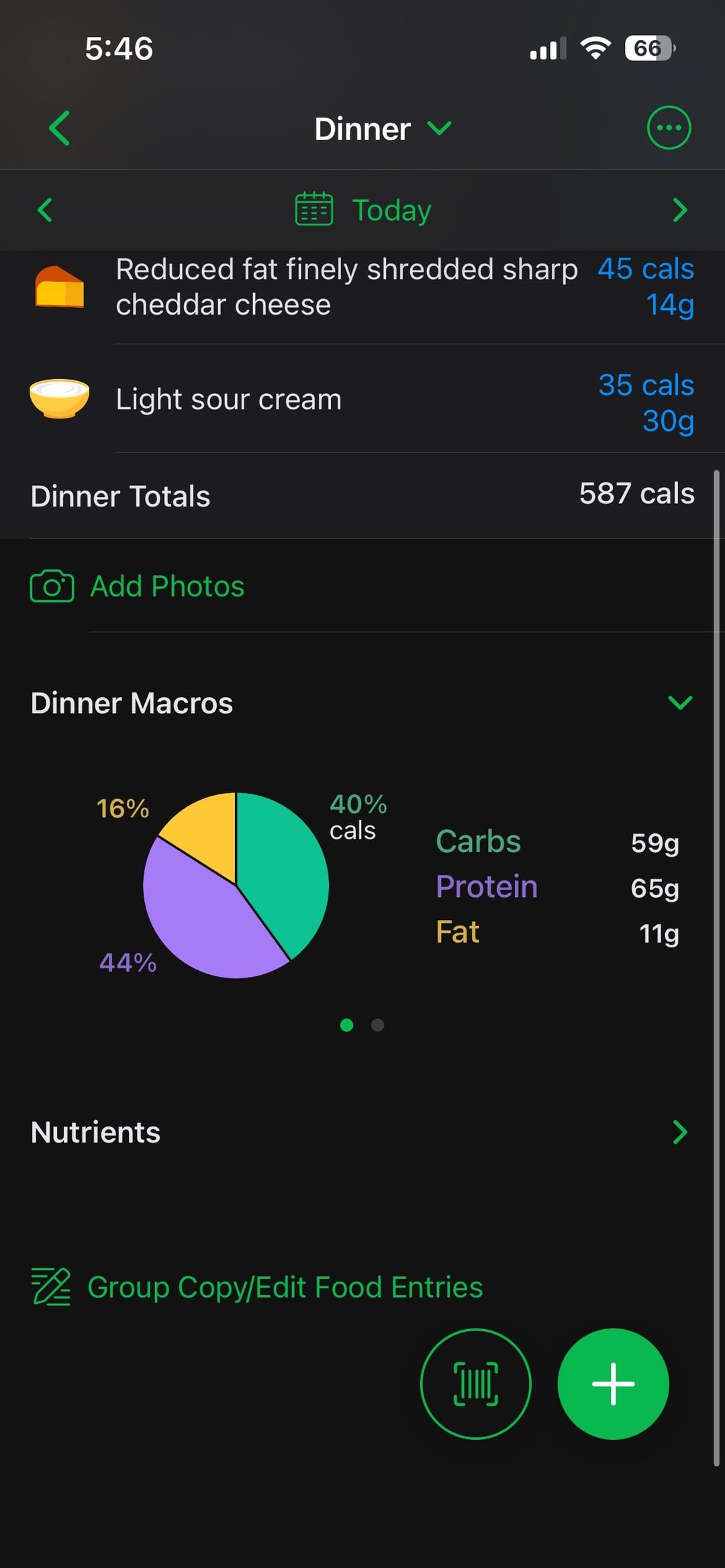Go to the next day

point(679,210)
